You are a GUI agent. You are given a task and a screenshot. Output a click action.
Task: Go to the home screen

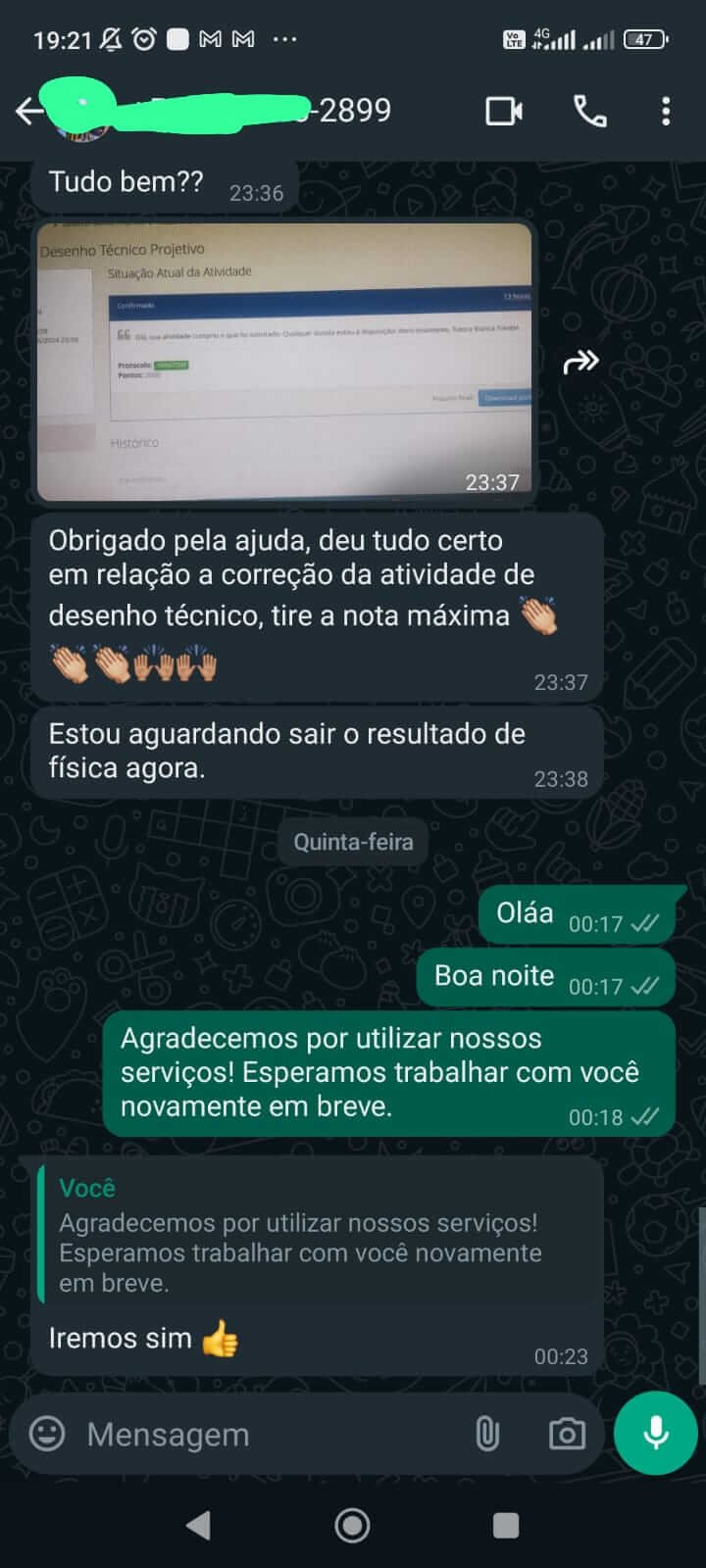coord(352,1525)
